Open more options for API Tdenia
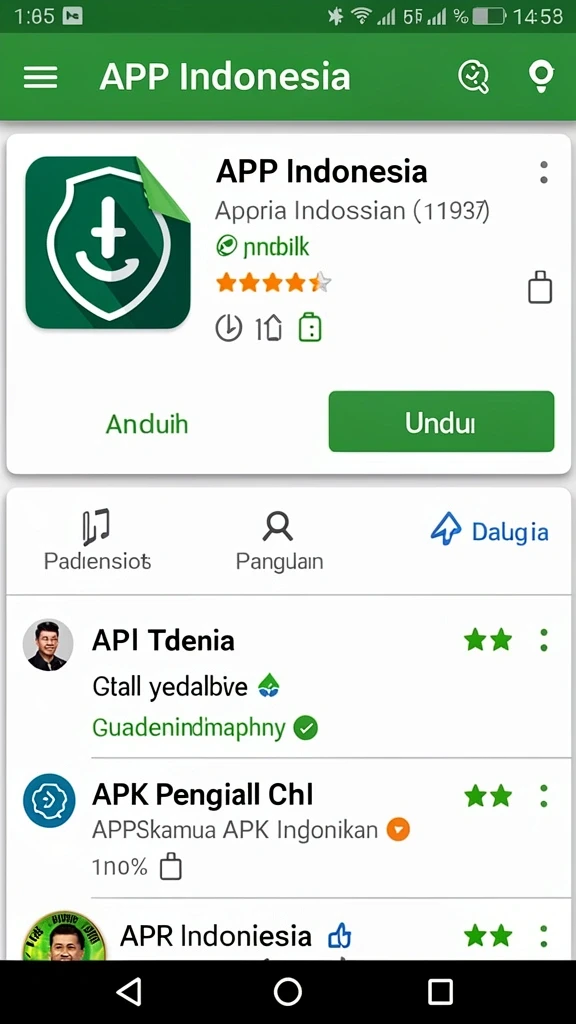This screenshot has width=576, height=1024. click(x=543, y=640)
